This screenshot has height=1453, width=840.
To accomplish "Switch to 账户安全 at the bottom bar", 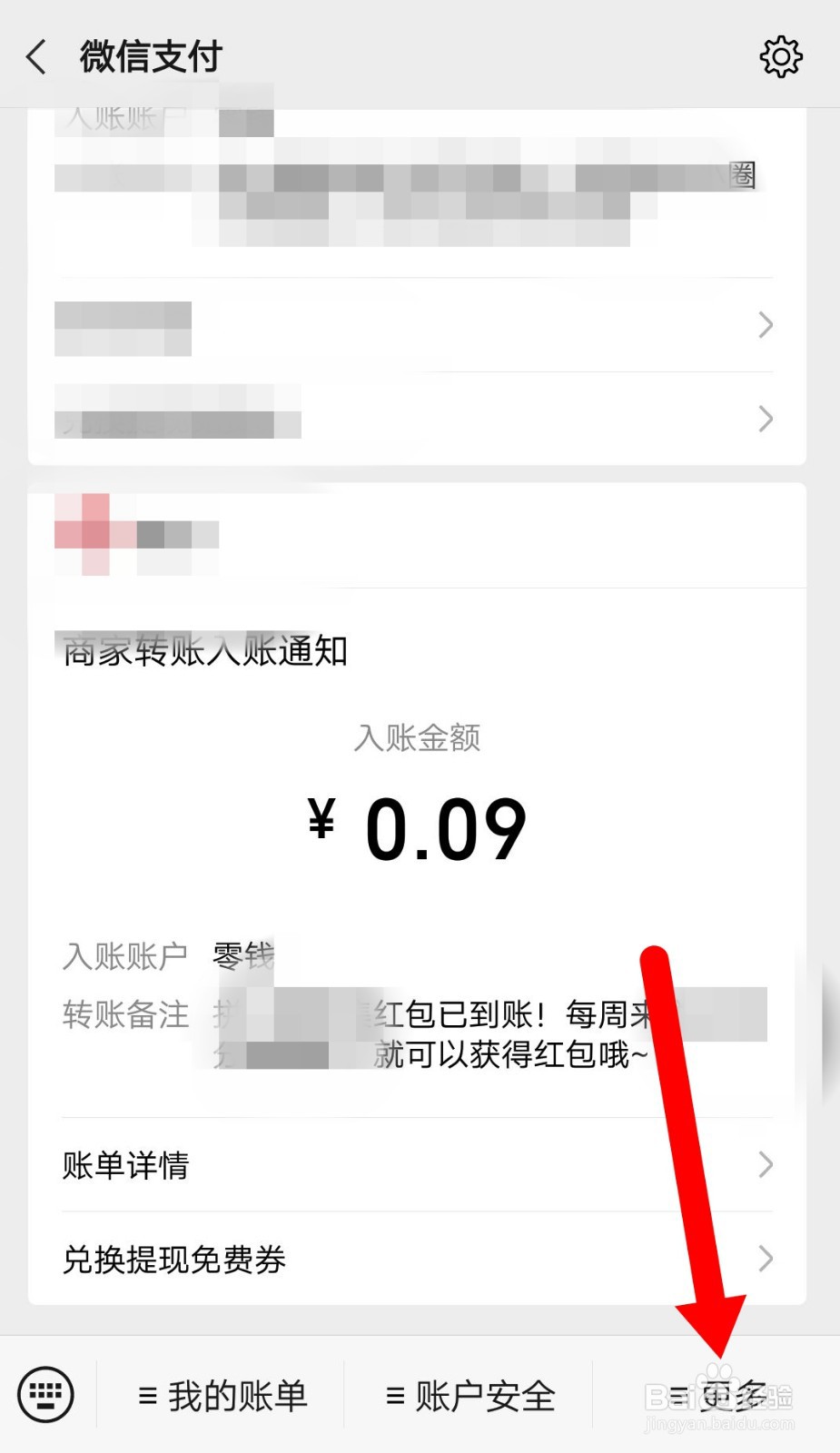I will point(484,1394).
